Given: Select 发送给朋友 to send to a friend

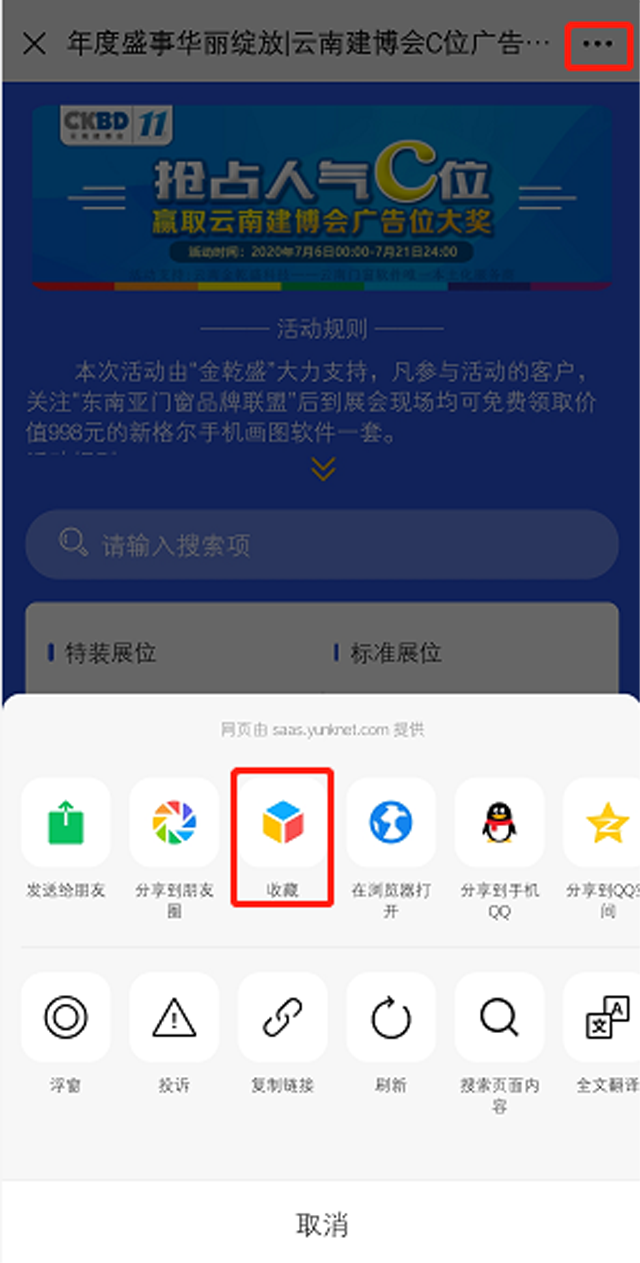Looking at the screenshot, I should click(x=66, y=823).
